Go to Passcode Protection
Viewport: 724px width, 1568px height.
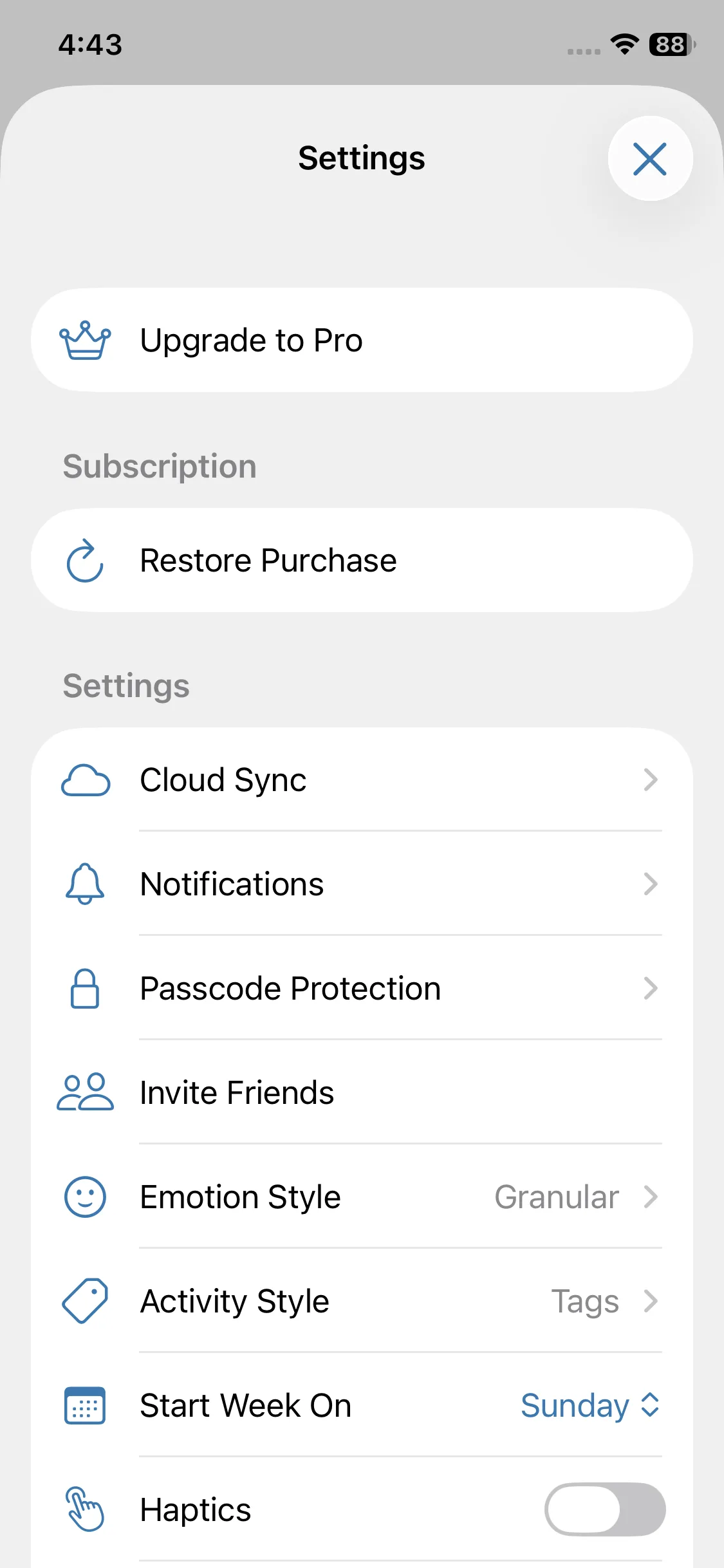click(362, 989)
